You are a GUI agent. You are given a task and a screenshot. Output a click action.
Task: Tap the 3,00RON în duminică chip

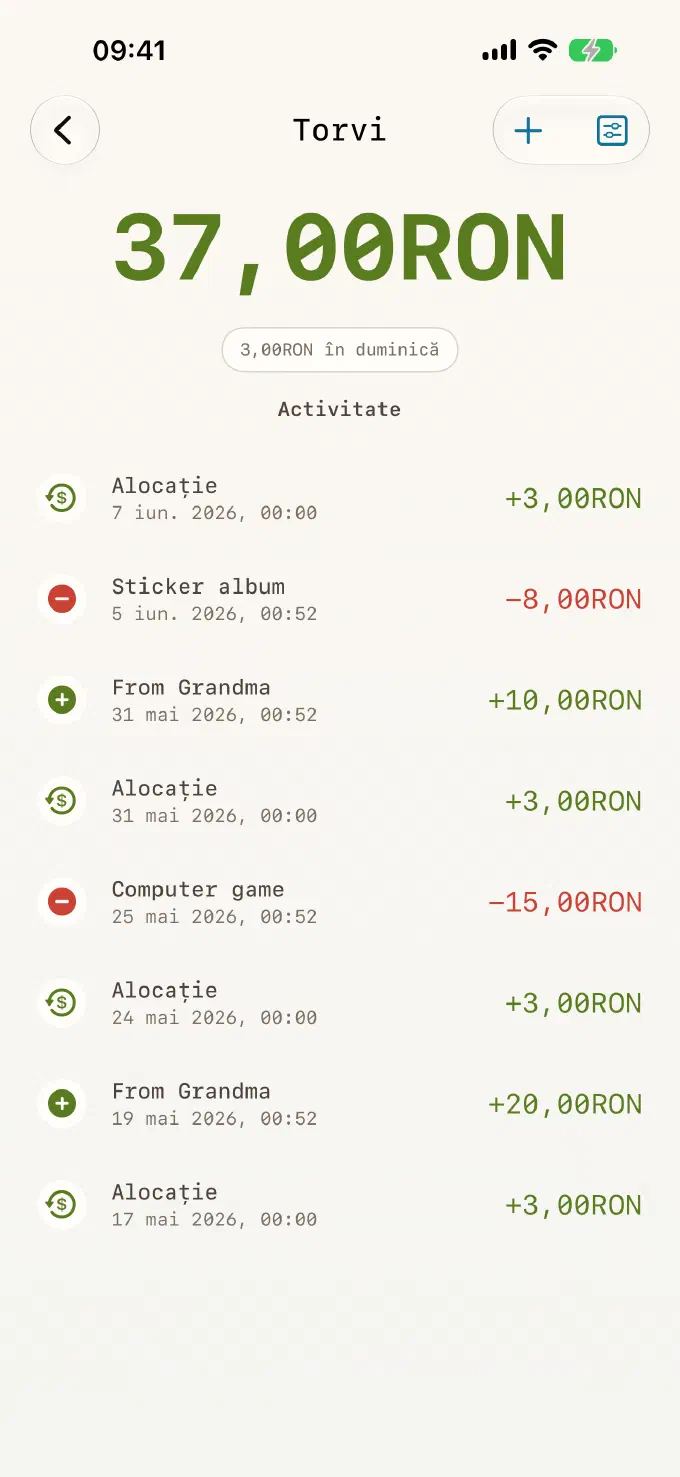[x=340, y=350]
